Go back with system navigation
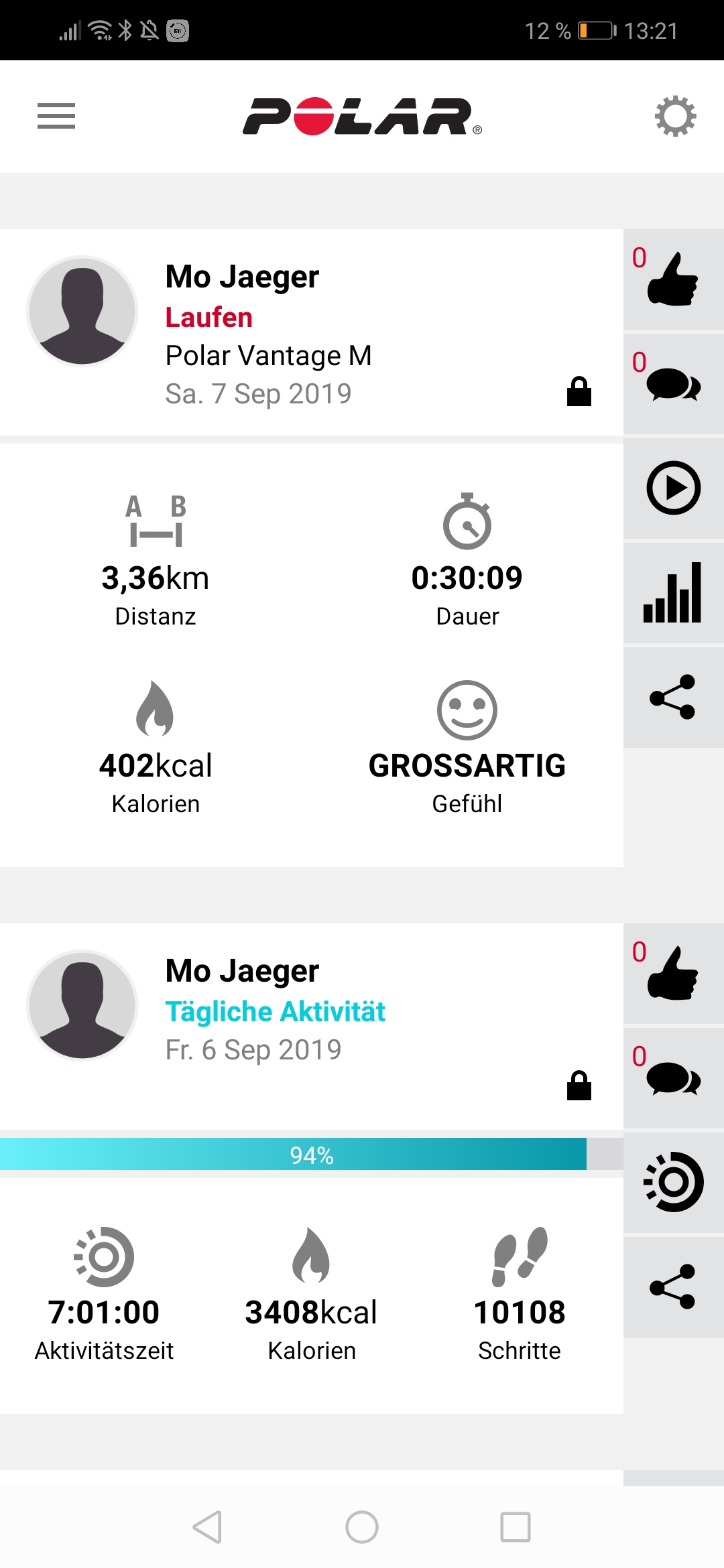The height and width of the screenshot is (1568, 724). 207,1527
